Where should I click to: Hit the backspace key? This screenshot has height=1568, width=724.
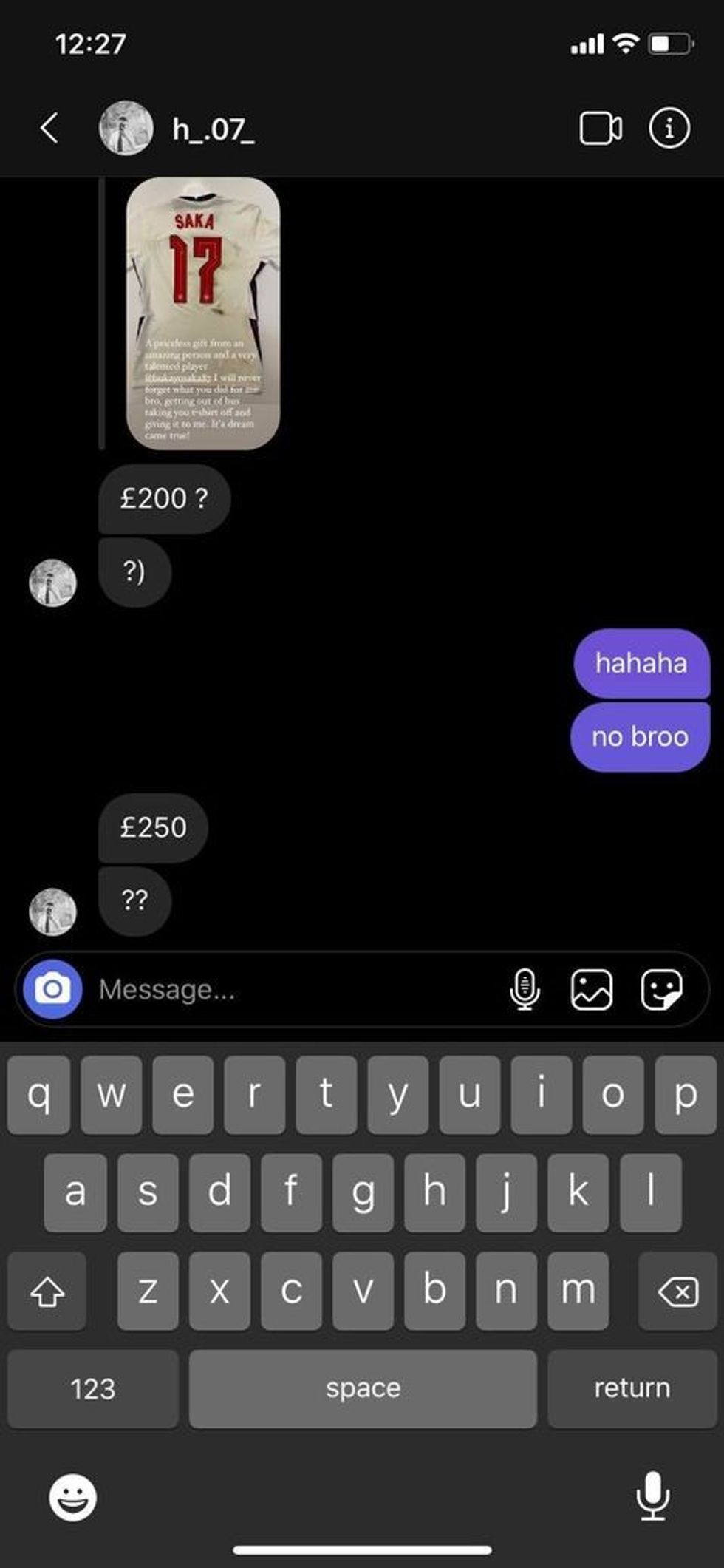tap(677, 1292)
